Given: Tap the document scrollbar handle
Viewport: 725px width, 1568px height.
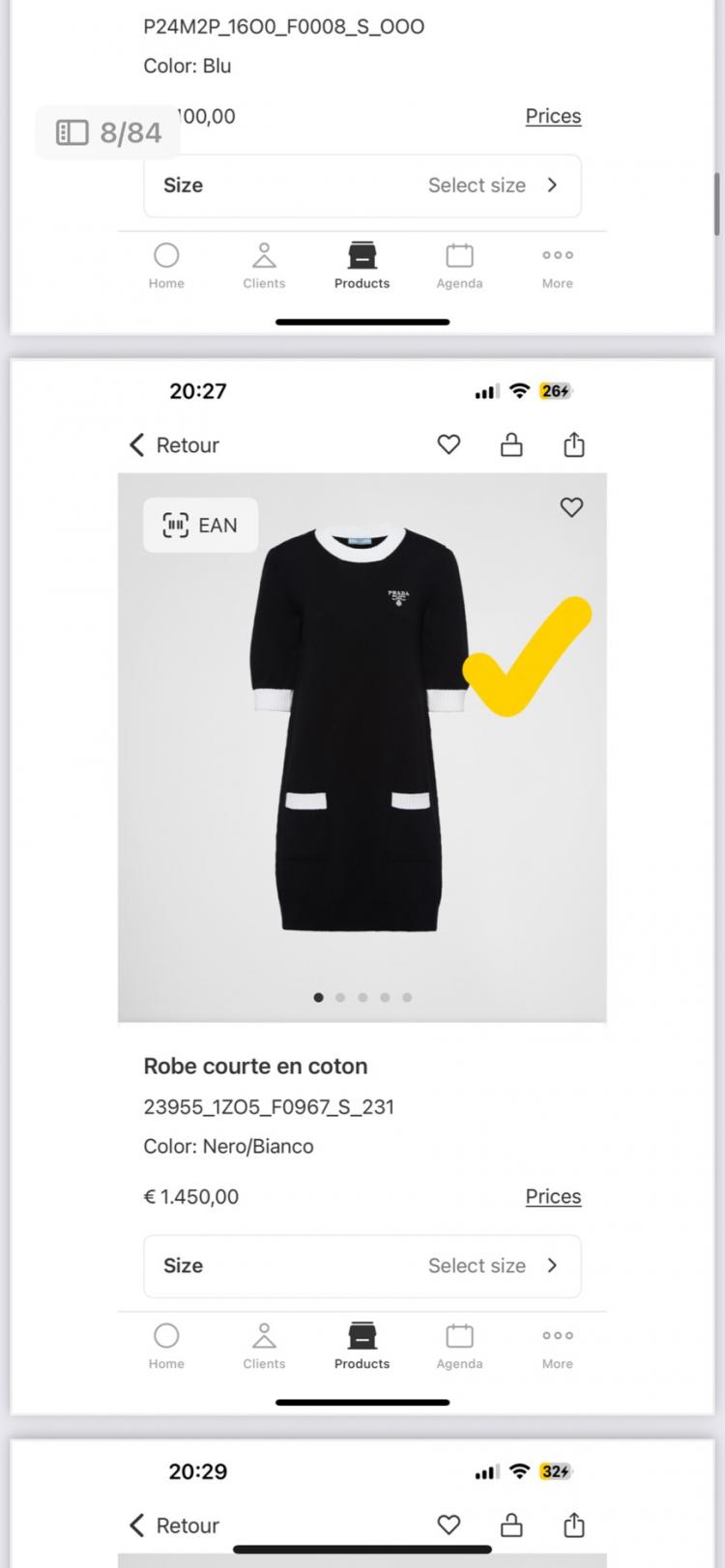Looking at the screenshot, I should [x=716, y=203].
